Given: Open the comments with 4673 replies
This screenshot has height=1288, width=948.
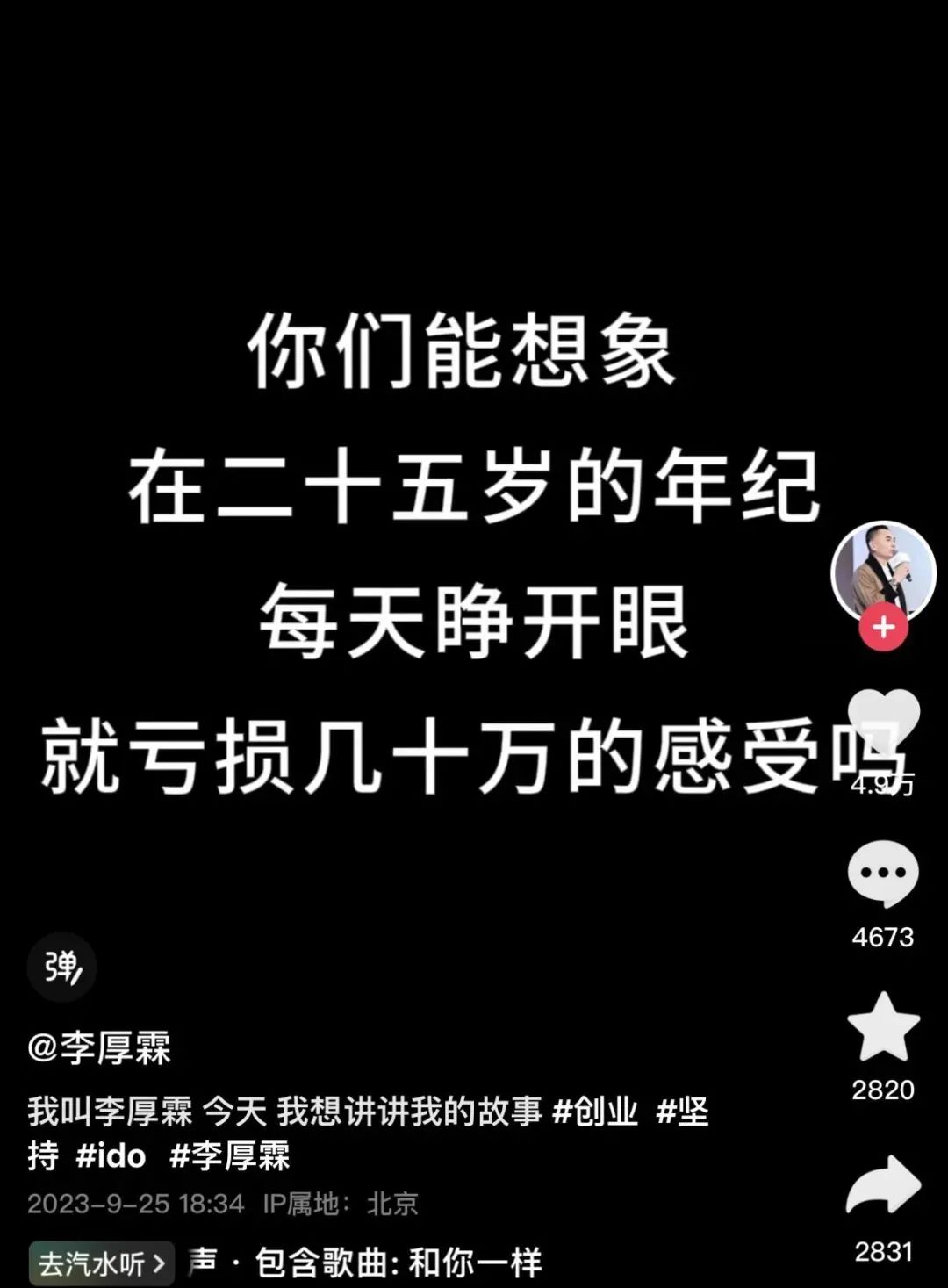Looking at the screenshot, I should (883, 874).
